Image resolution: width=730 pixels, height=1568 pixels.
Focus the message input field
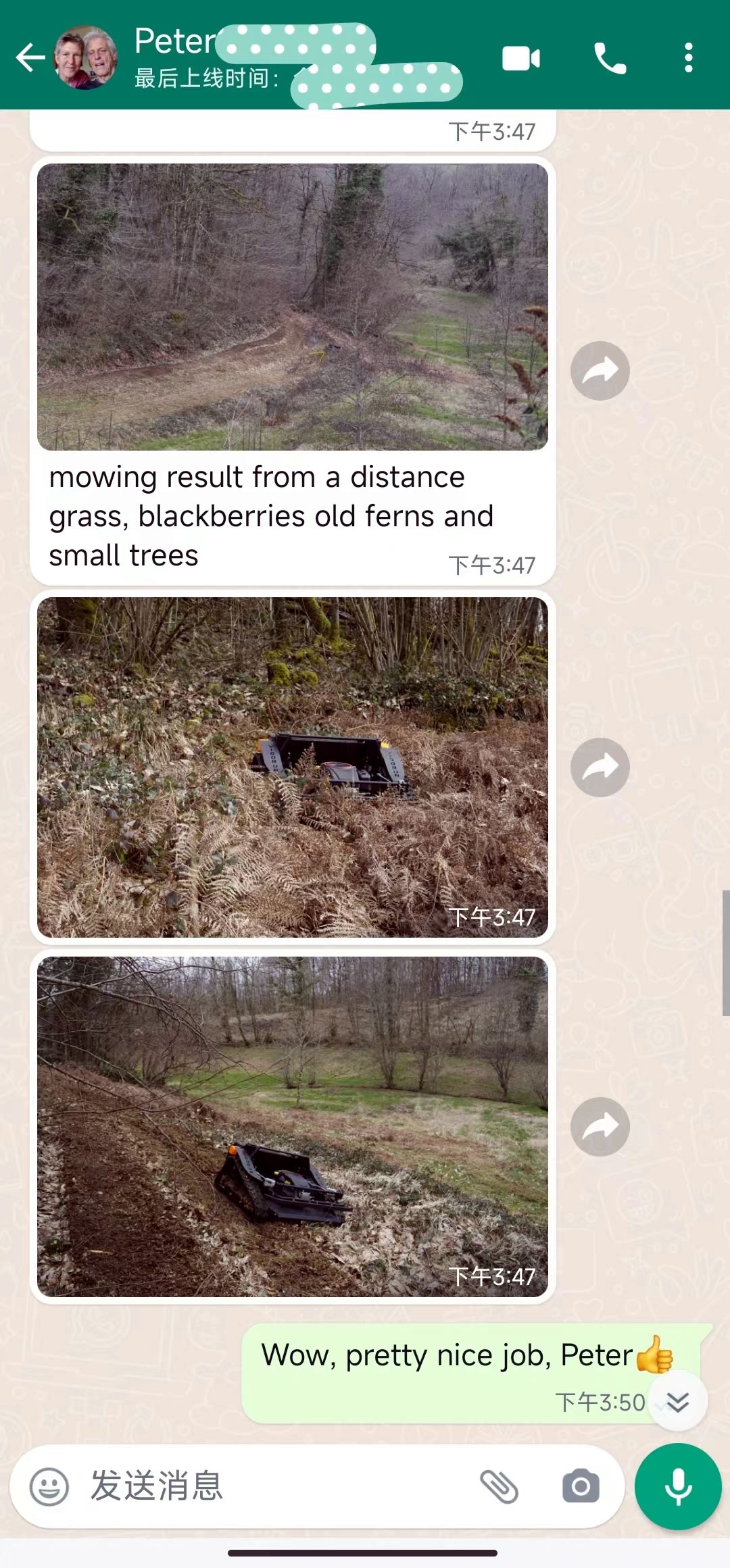(270, 1486)
